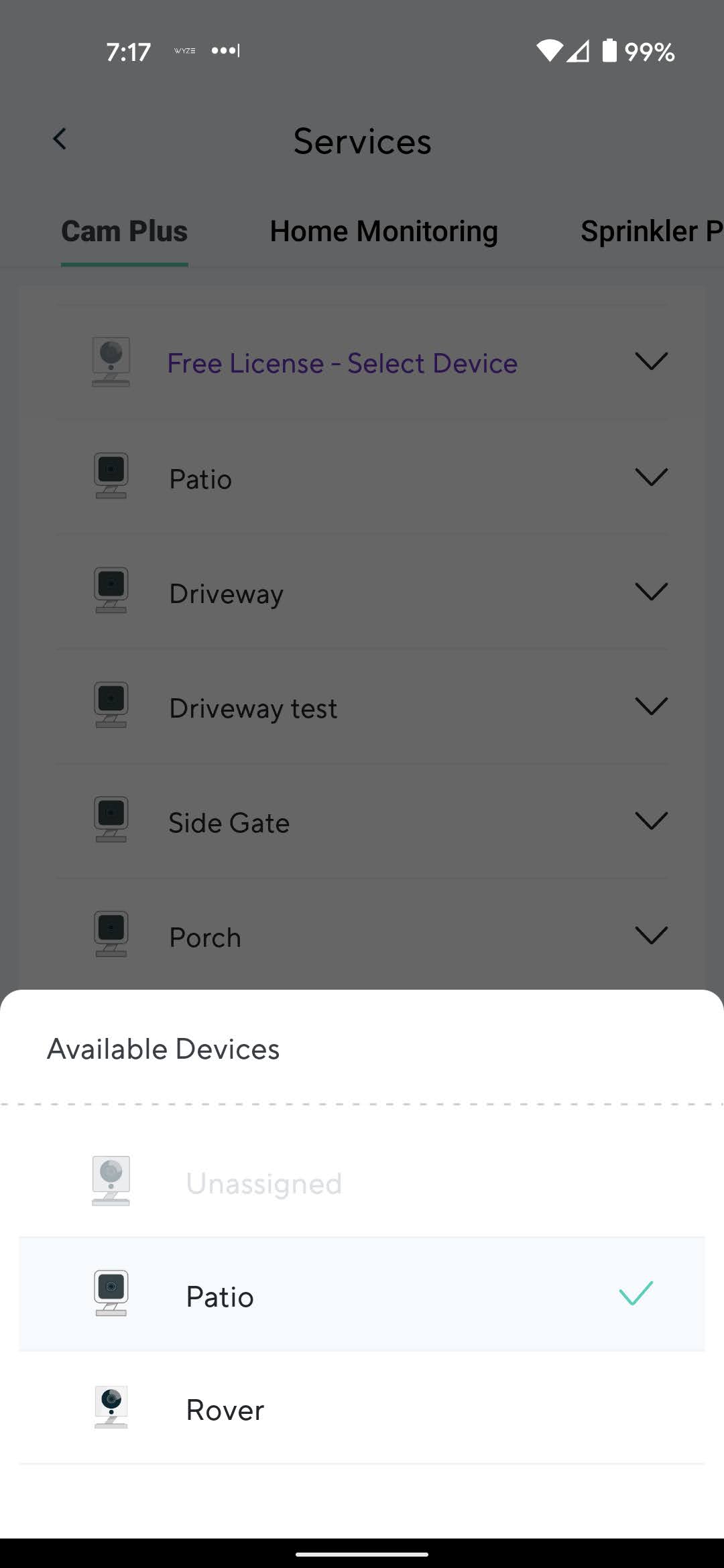This screenshot has height=1568, width=724.
Task: Expand the Driveway test license row
Action: coord(650,706)
